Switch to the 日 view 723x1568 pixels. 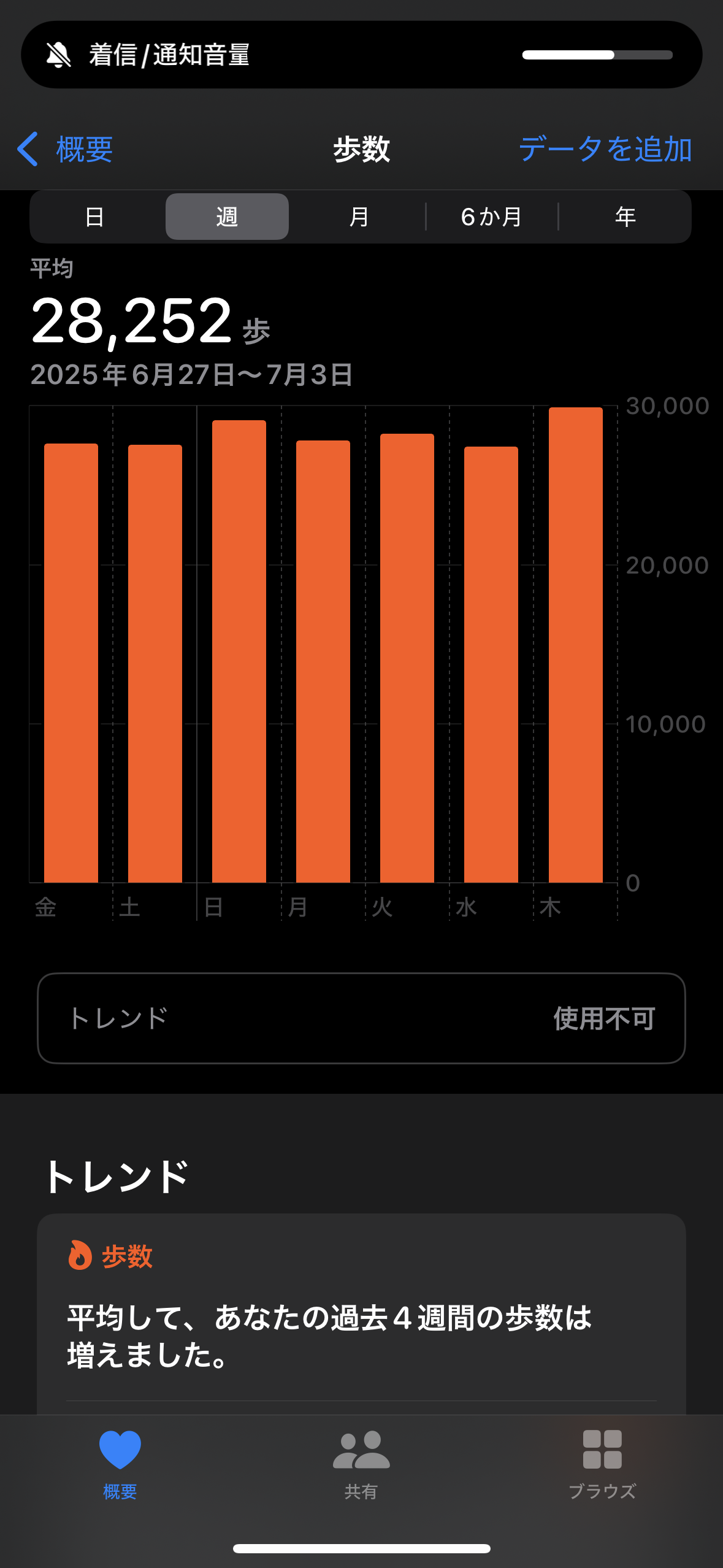(94, 217)
